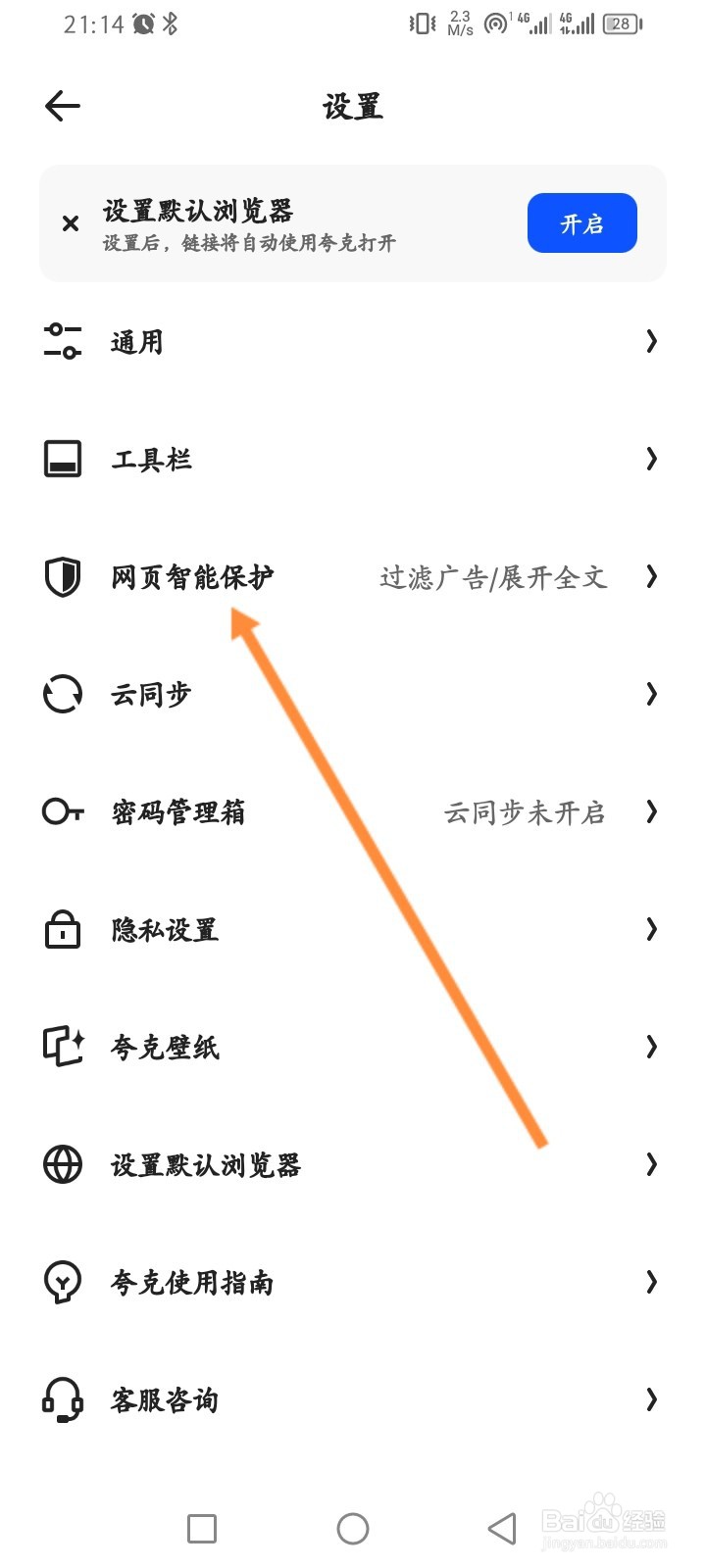Click the shield icon for 网页智能保护

click(x=61, y=577)
